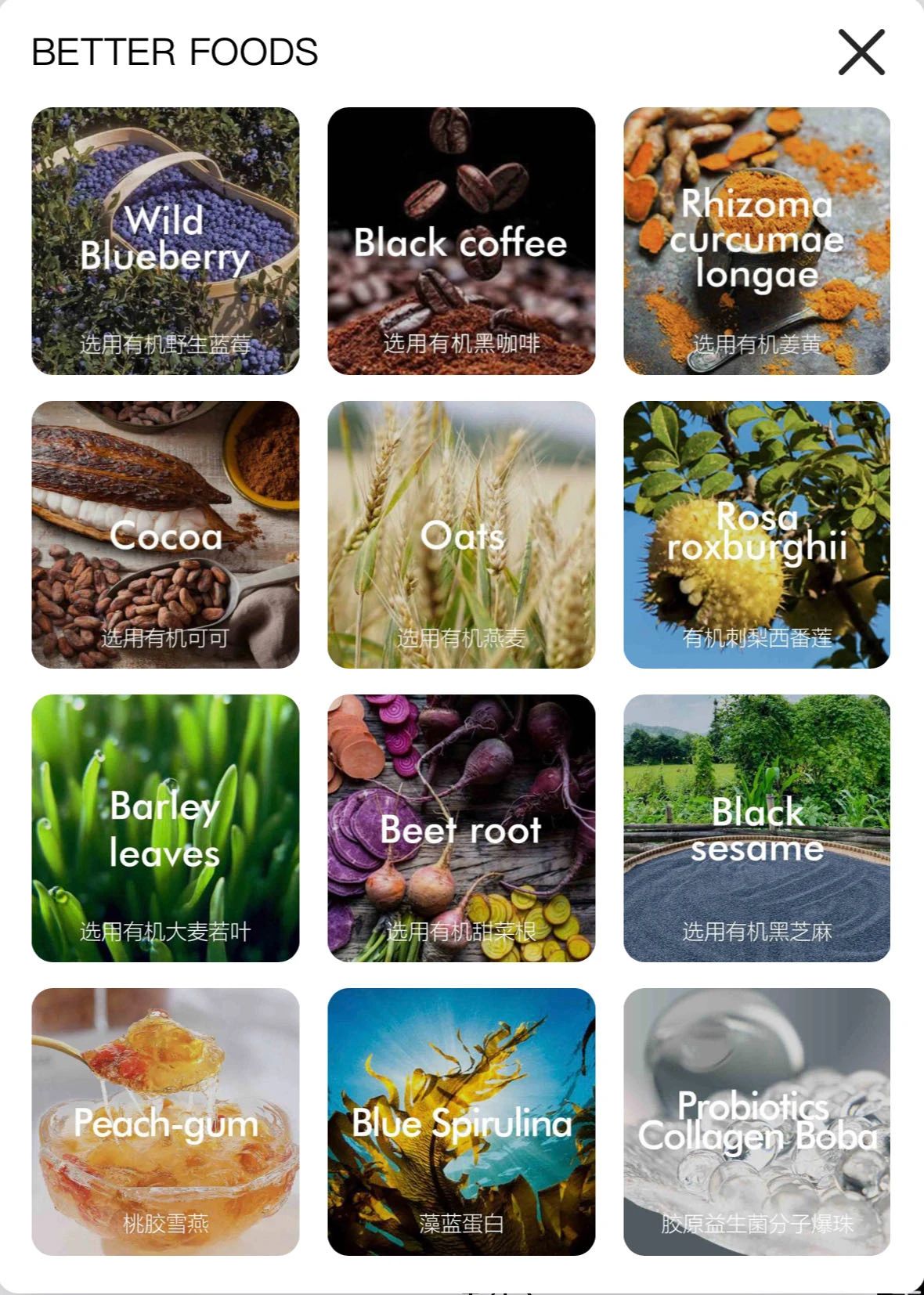Open the Rosa roxburghii card
Screen dimensions: 924x1295
click(756, 535)
